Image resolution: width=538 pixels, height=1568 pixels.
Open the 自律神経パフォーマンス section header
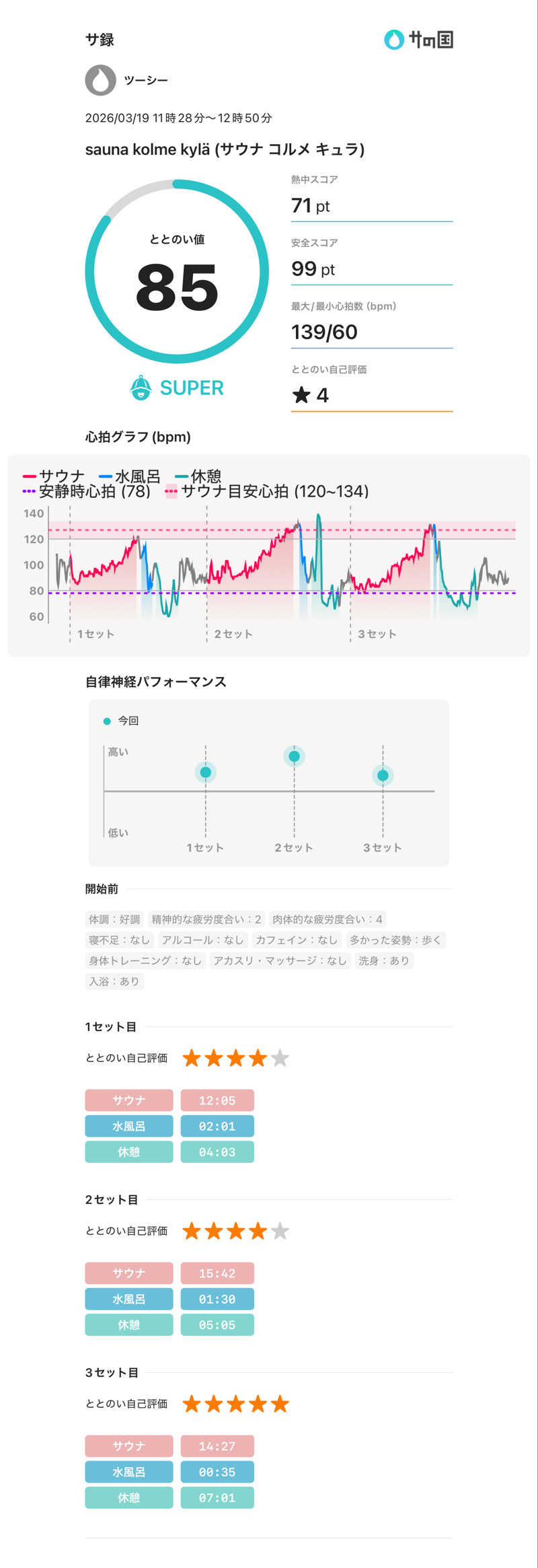pyautogui.click(x=155, y=682)
